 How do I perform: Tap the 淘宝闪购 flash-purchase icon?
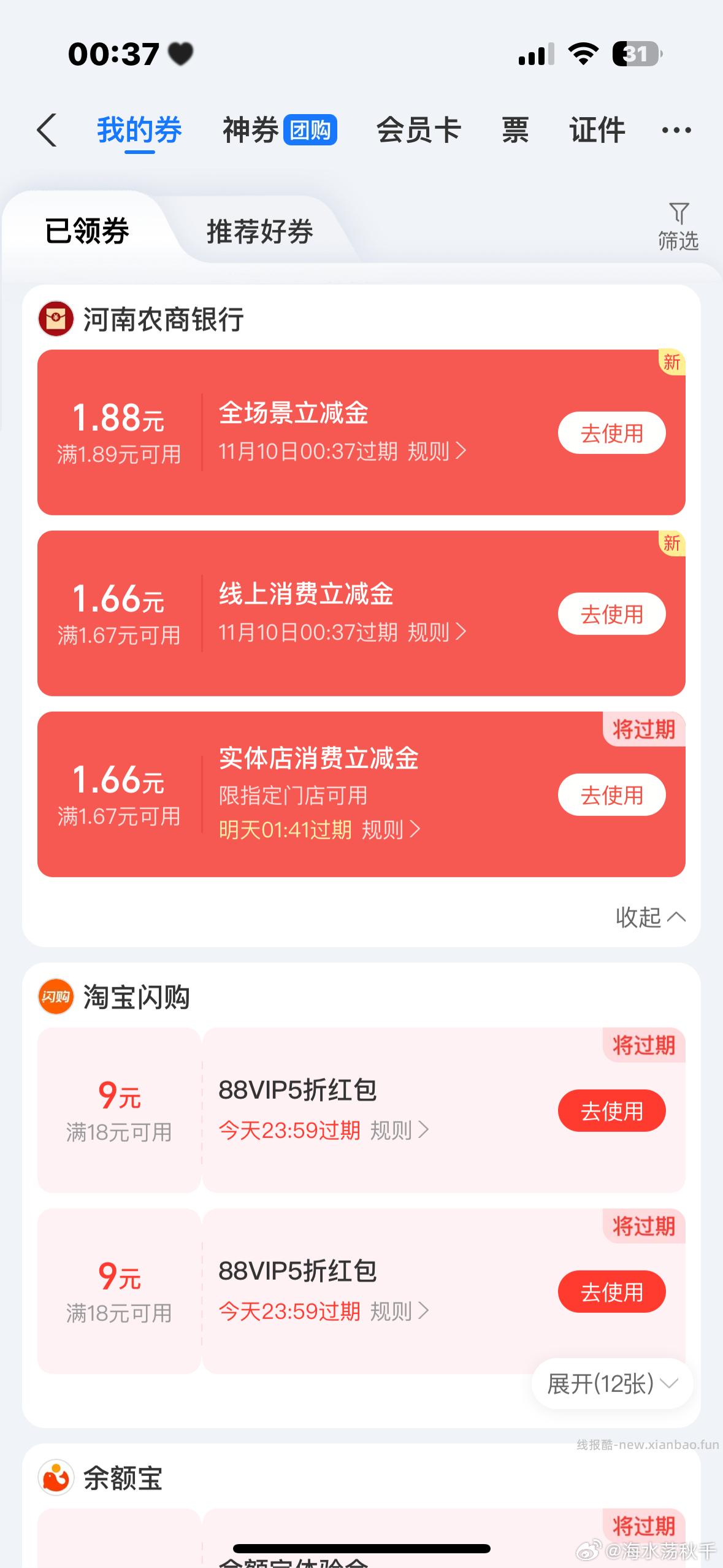tap(56, 996)
